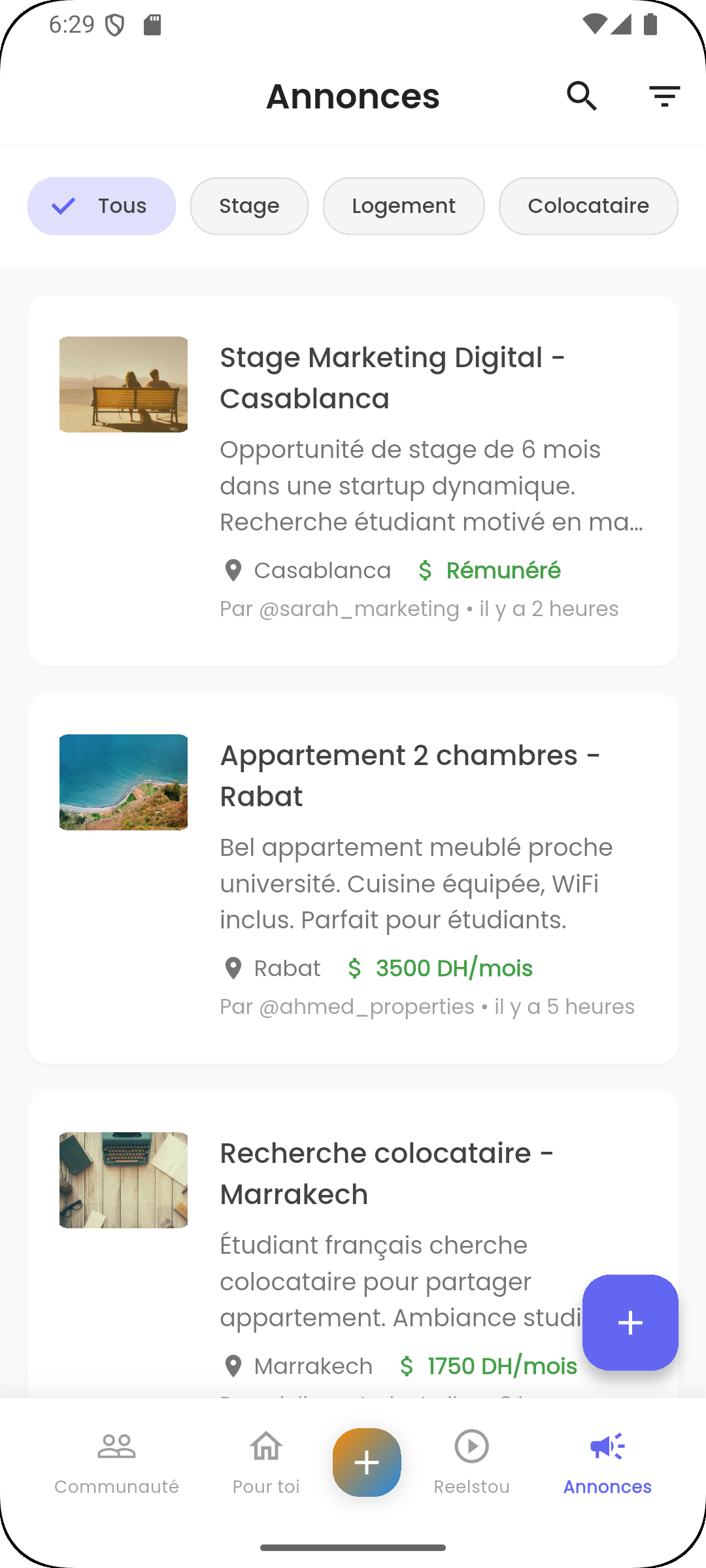Screen dimensions: 706x1568
Task: Tap the Pour toi home icon
Action: (266, 1445)
